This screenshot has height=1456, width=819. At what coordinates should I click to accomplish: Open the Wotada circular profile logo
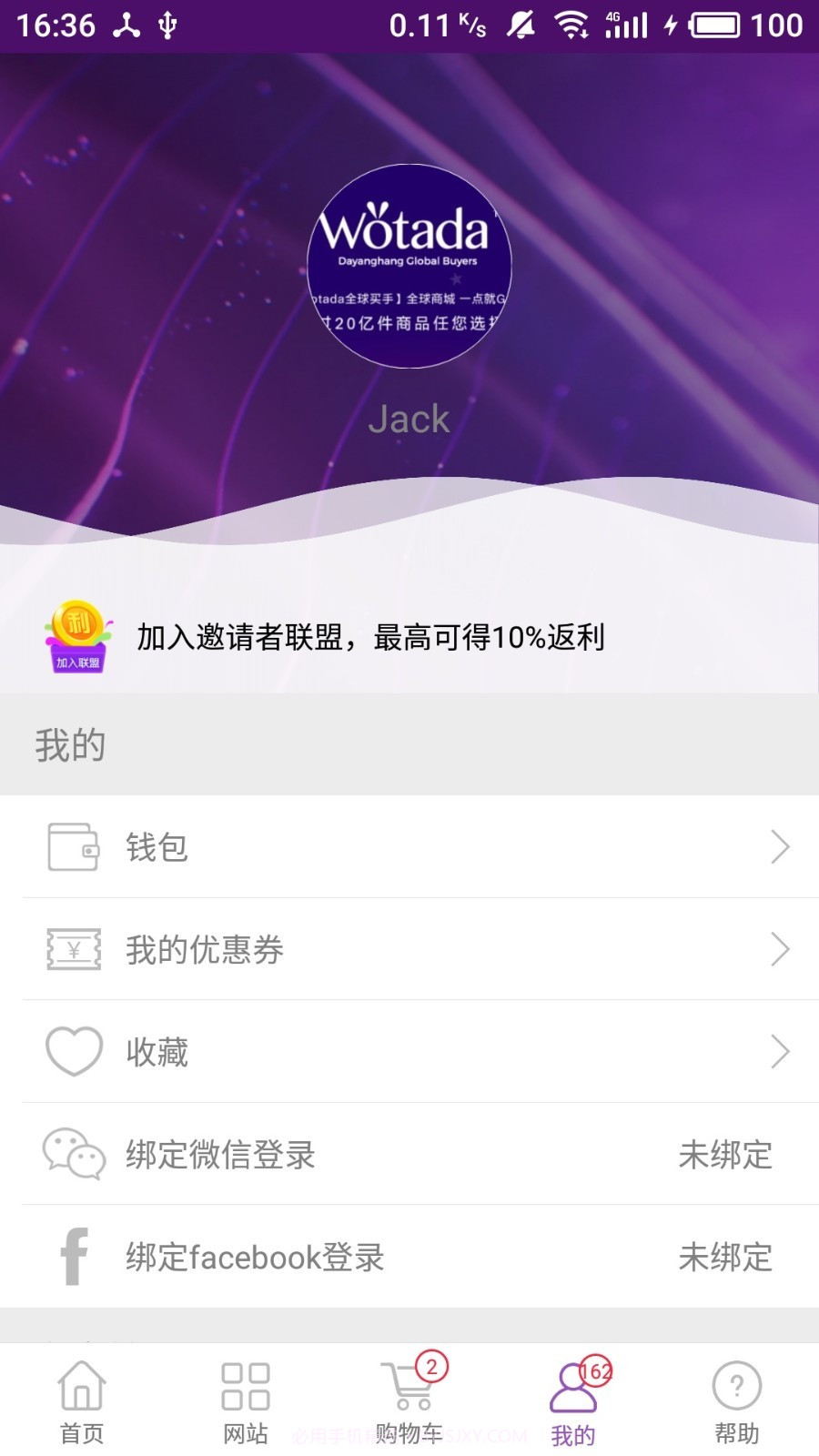[x=409, y=266]
